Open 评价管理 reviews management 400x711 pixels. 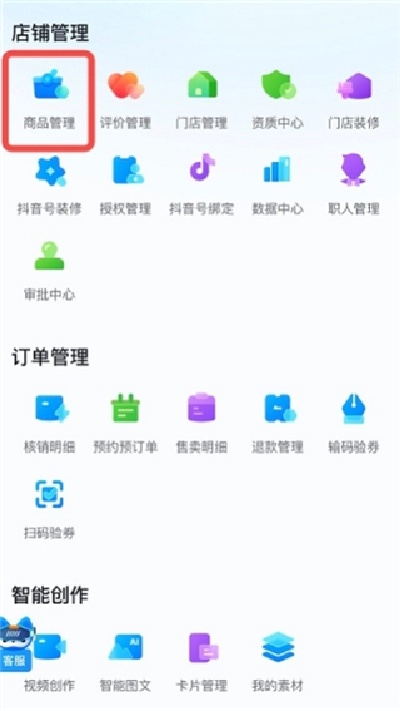pyautogui.click(x=125, y=101)
